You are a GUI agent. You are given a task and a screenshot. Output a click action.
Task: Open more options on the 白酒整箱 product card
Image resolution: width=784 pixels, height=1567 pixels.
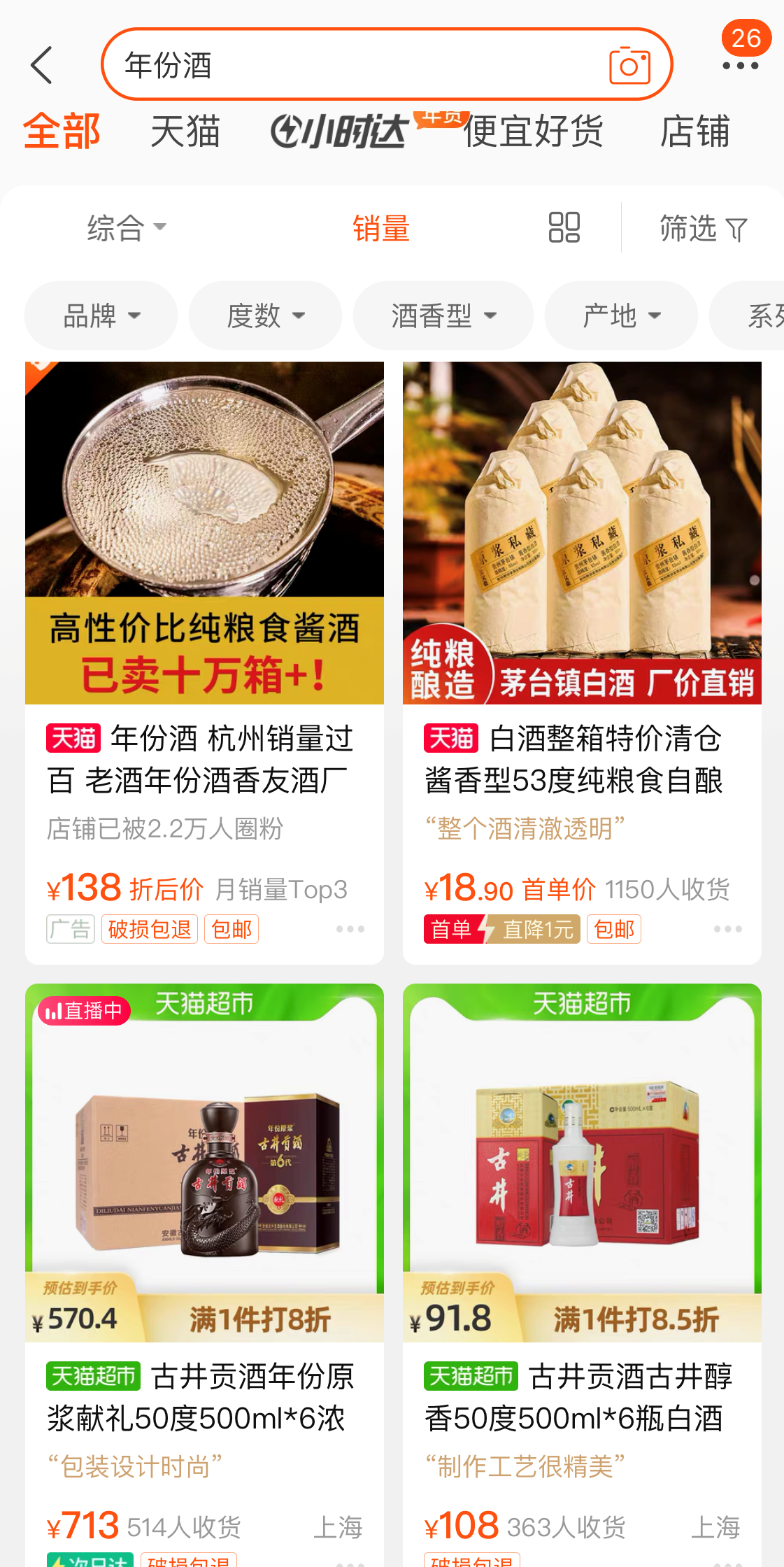[727, 928]
